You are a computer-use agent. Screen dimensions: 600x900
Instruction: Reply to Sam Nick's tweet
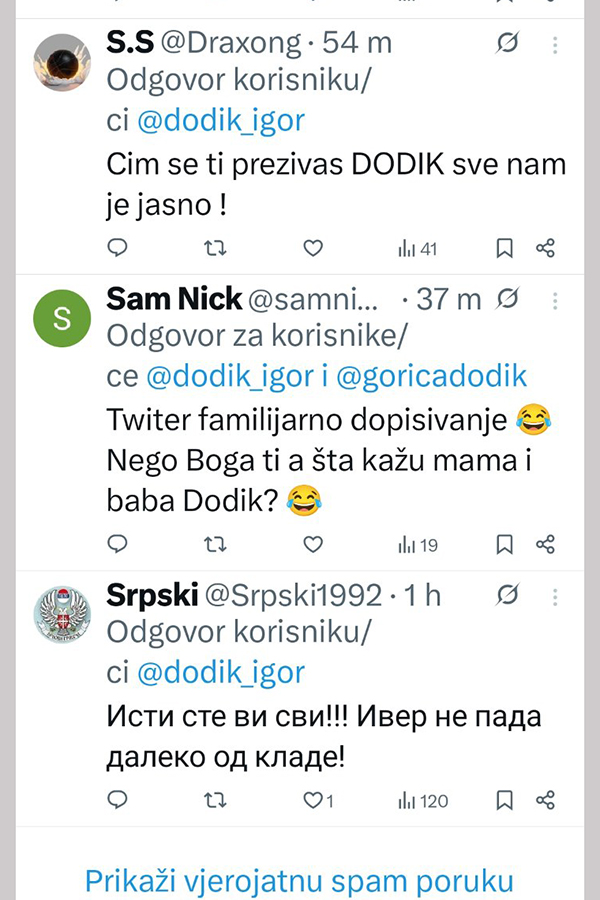click(x=117, y=544)
